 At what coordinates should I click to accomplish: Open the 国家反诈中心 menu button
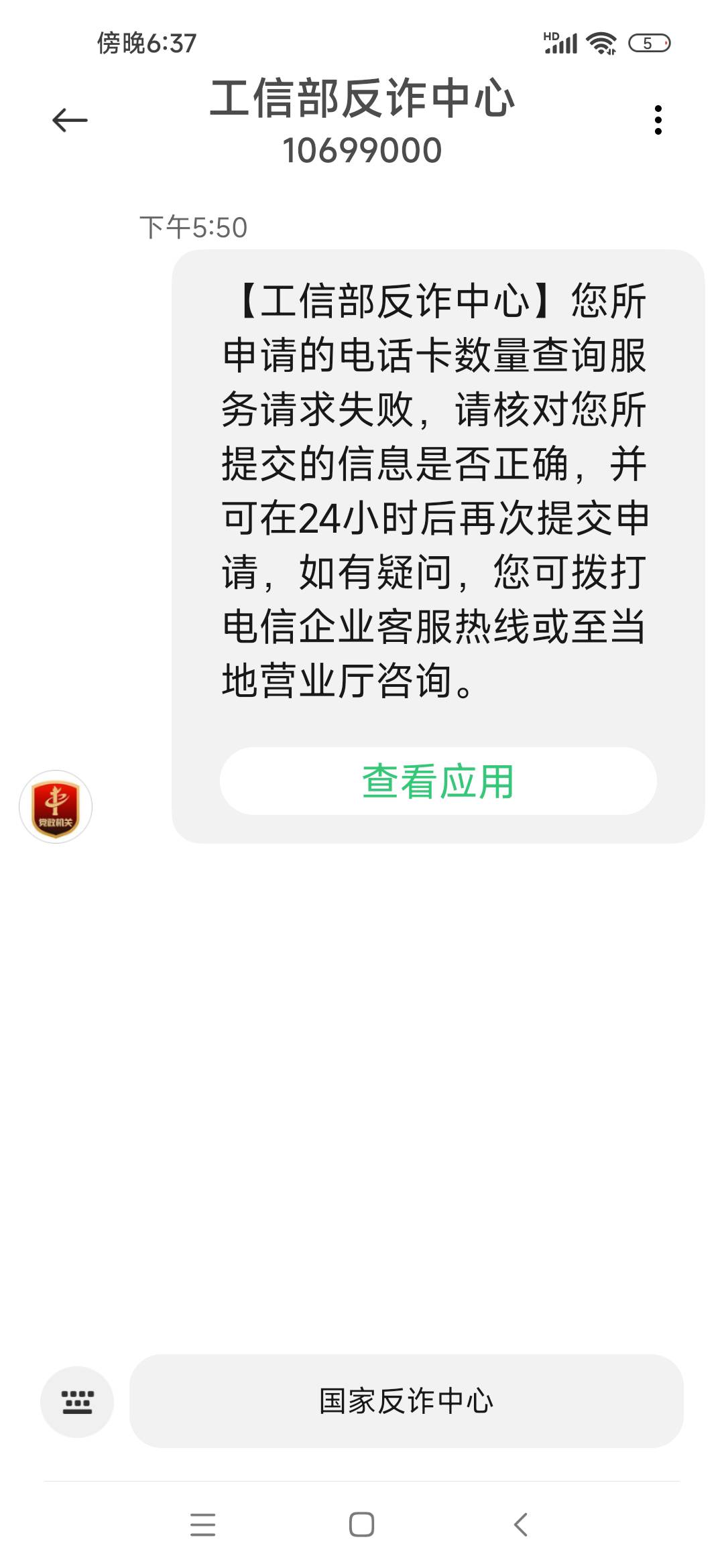pos(406,1401)
